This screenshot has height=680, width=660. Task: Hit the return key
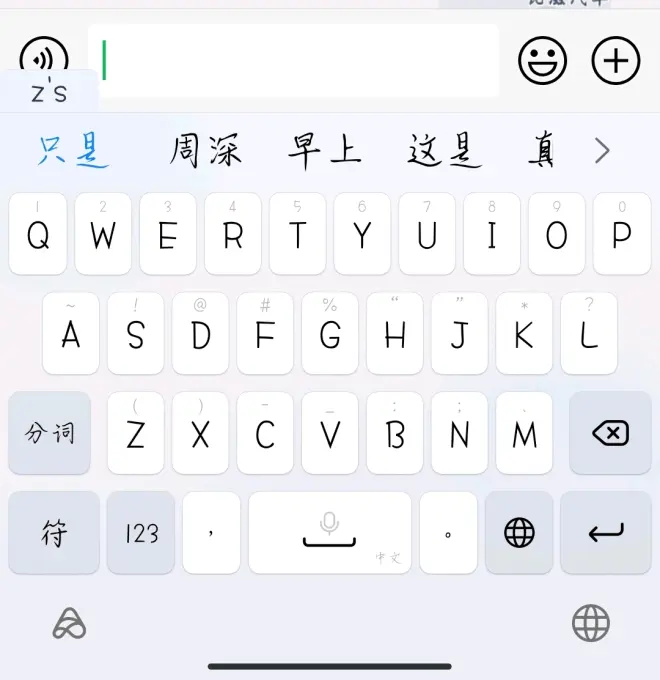[x=606, y=532]
